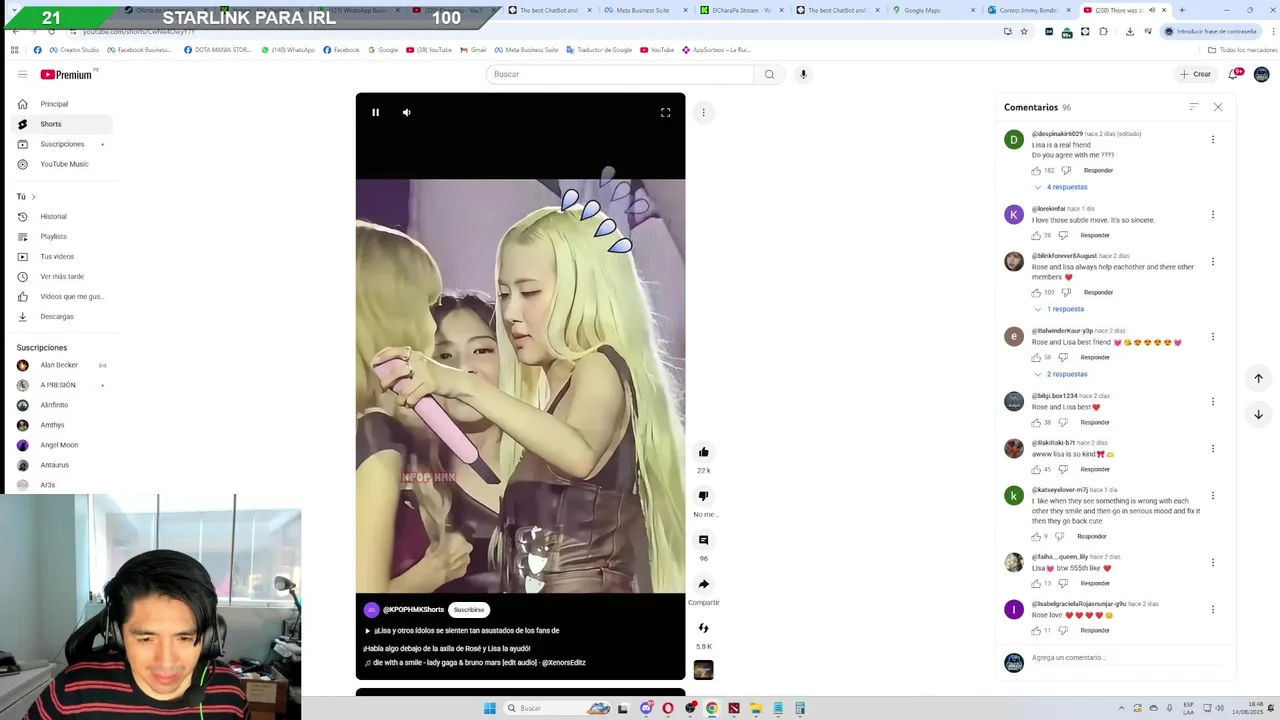Open the Crear button

click(1195, 74)
